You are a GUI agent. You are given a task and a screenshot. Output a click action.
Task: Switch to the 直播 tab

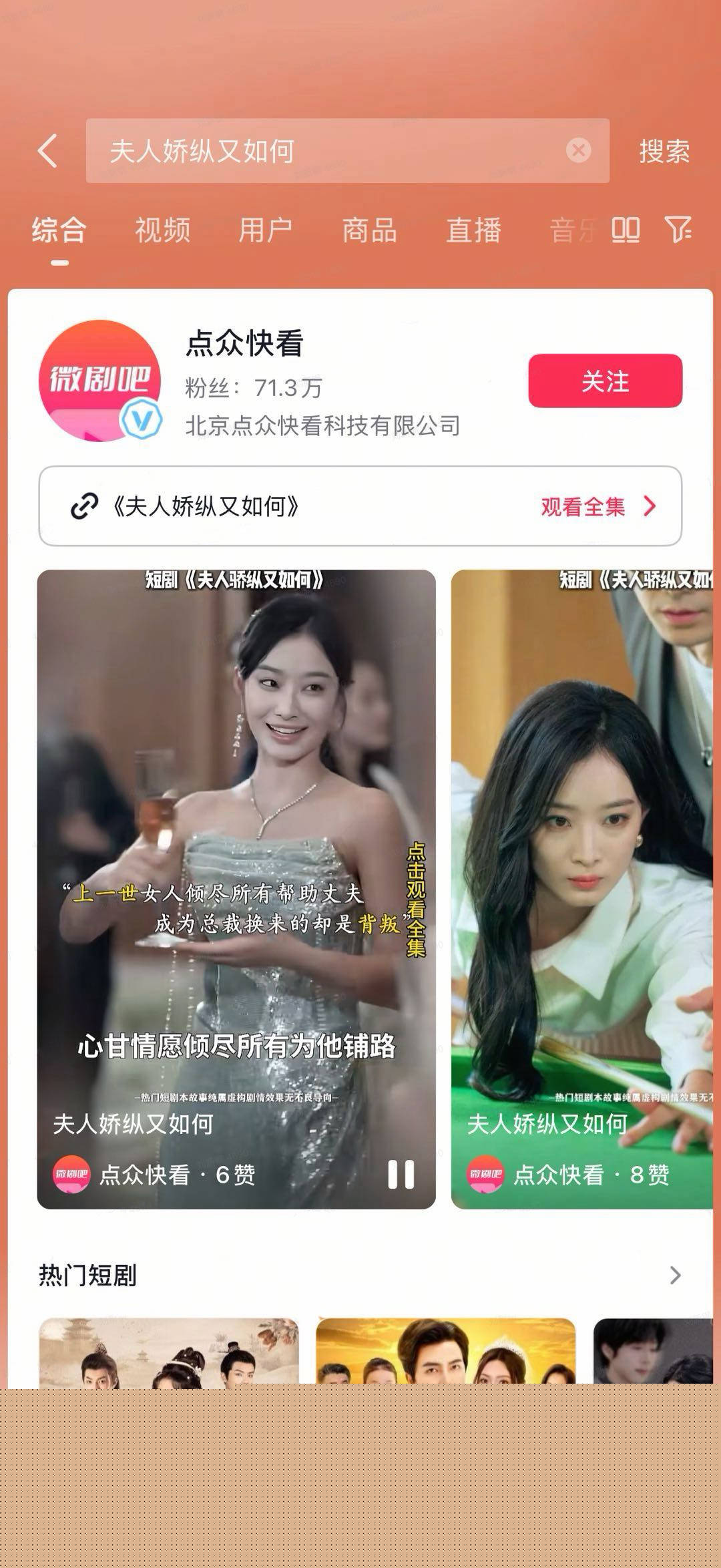[x=473, y=230]
